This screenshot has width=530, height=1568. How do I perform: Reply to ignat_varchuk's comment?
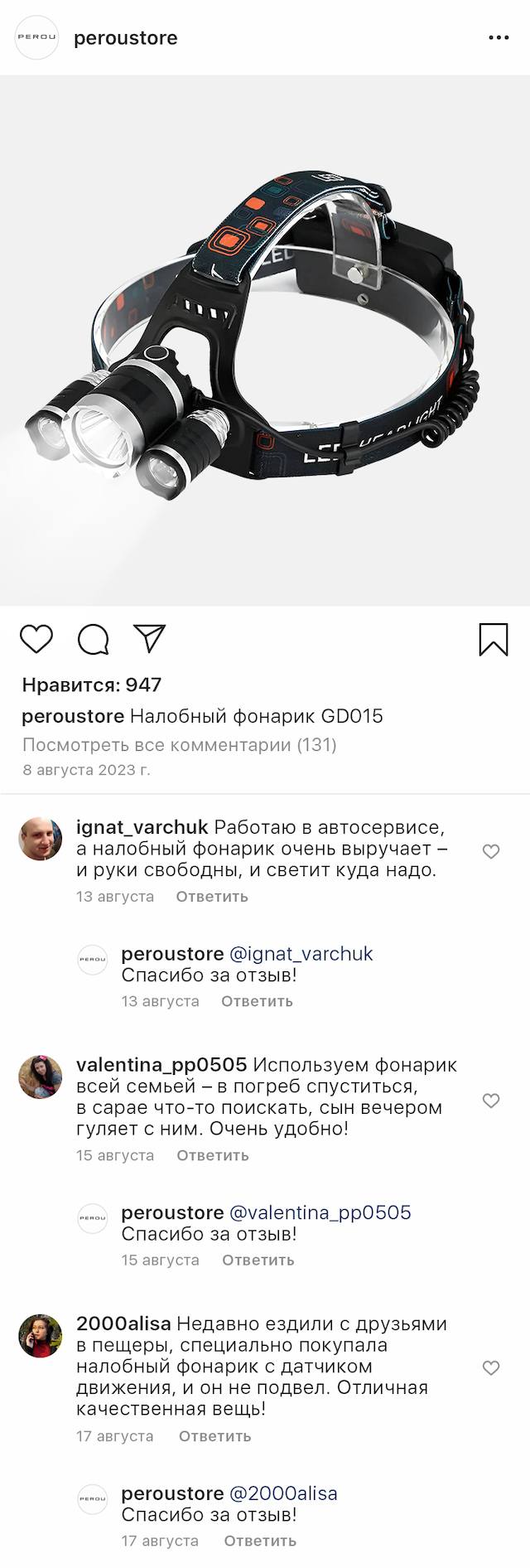pos(212,896)
